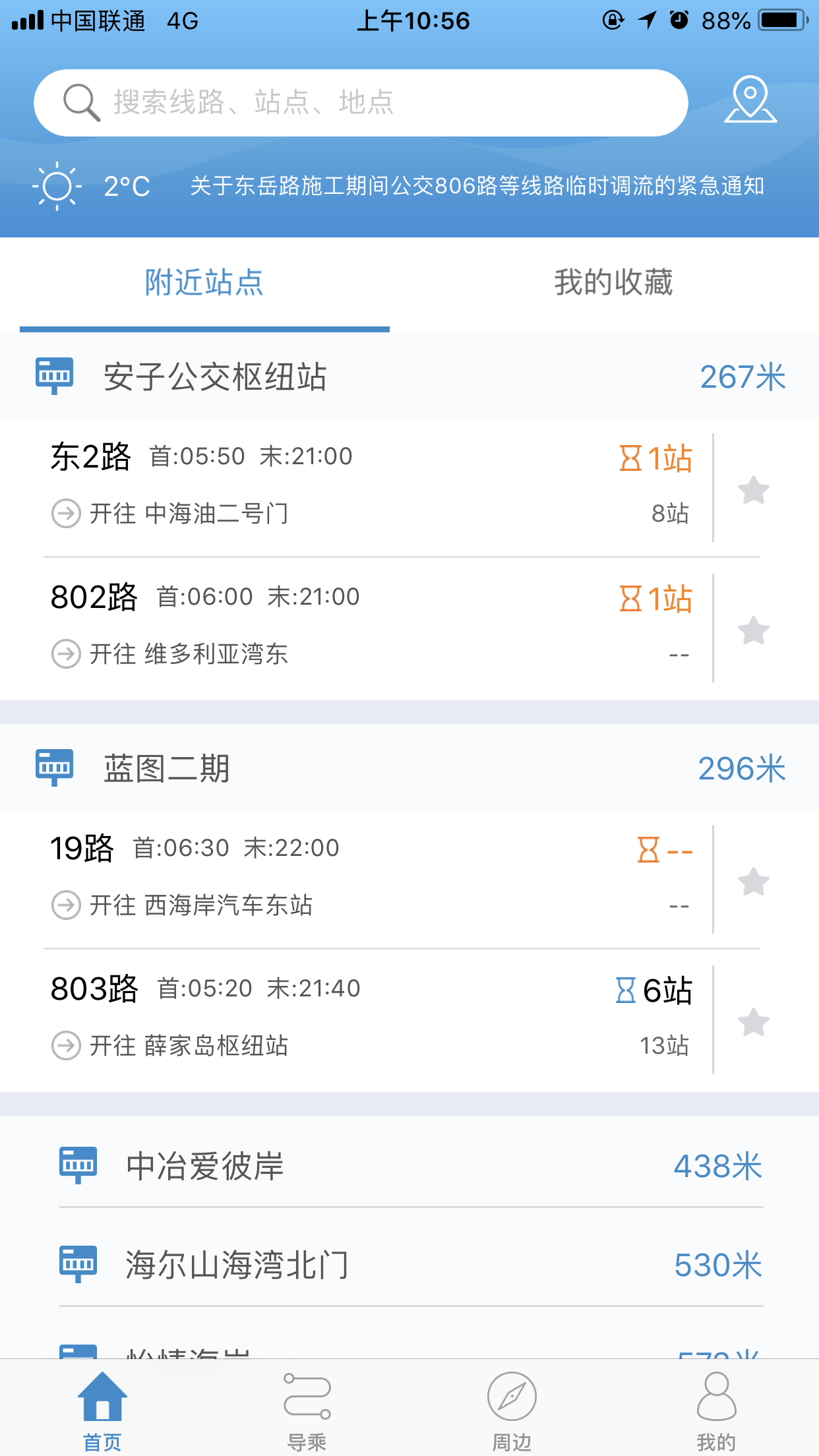Viewport: 819px width, 1456px height.
Task: Expand details via arrow near 开往 中海油二号门
Action: tap(65, 514)
